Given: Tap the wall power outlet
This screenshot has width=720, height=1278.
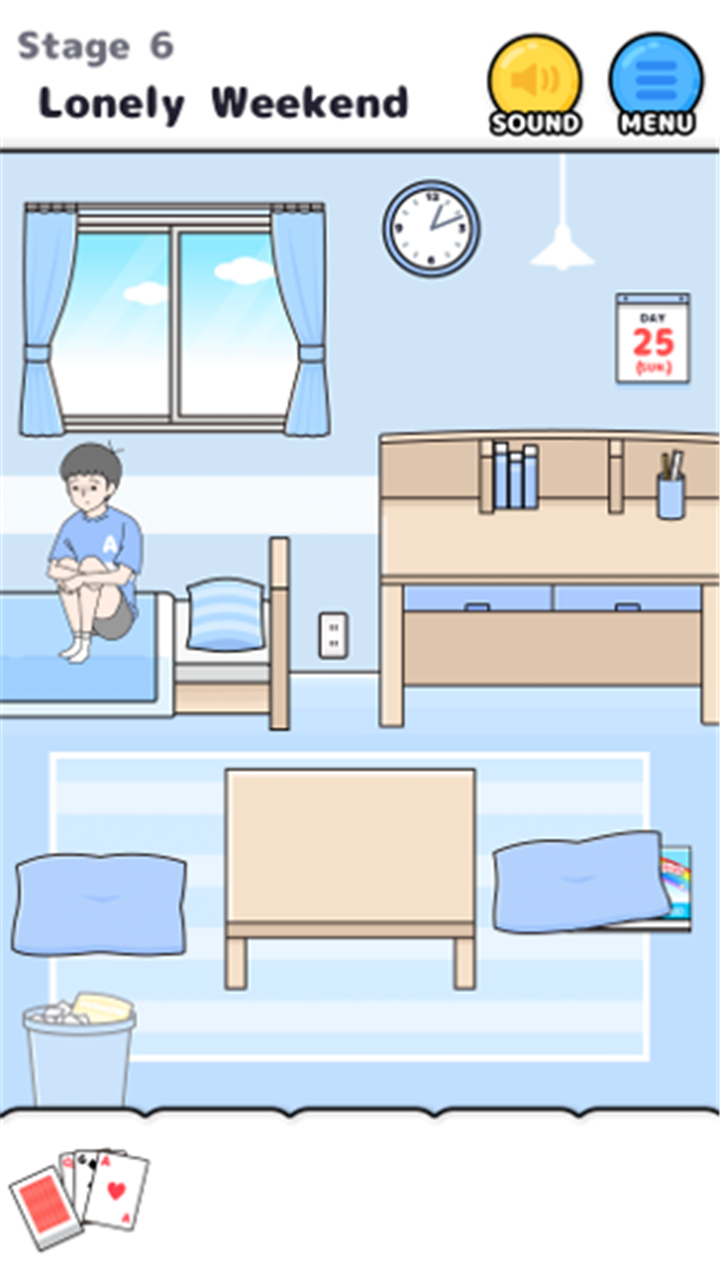Looking at the screenshot, I should tap(333, 635).
